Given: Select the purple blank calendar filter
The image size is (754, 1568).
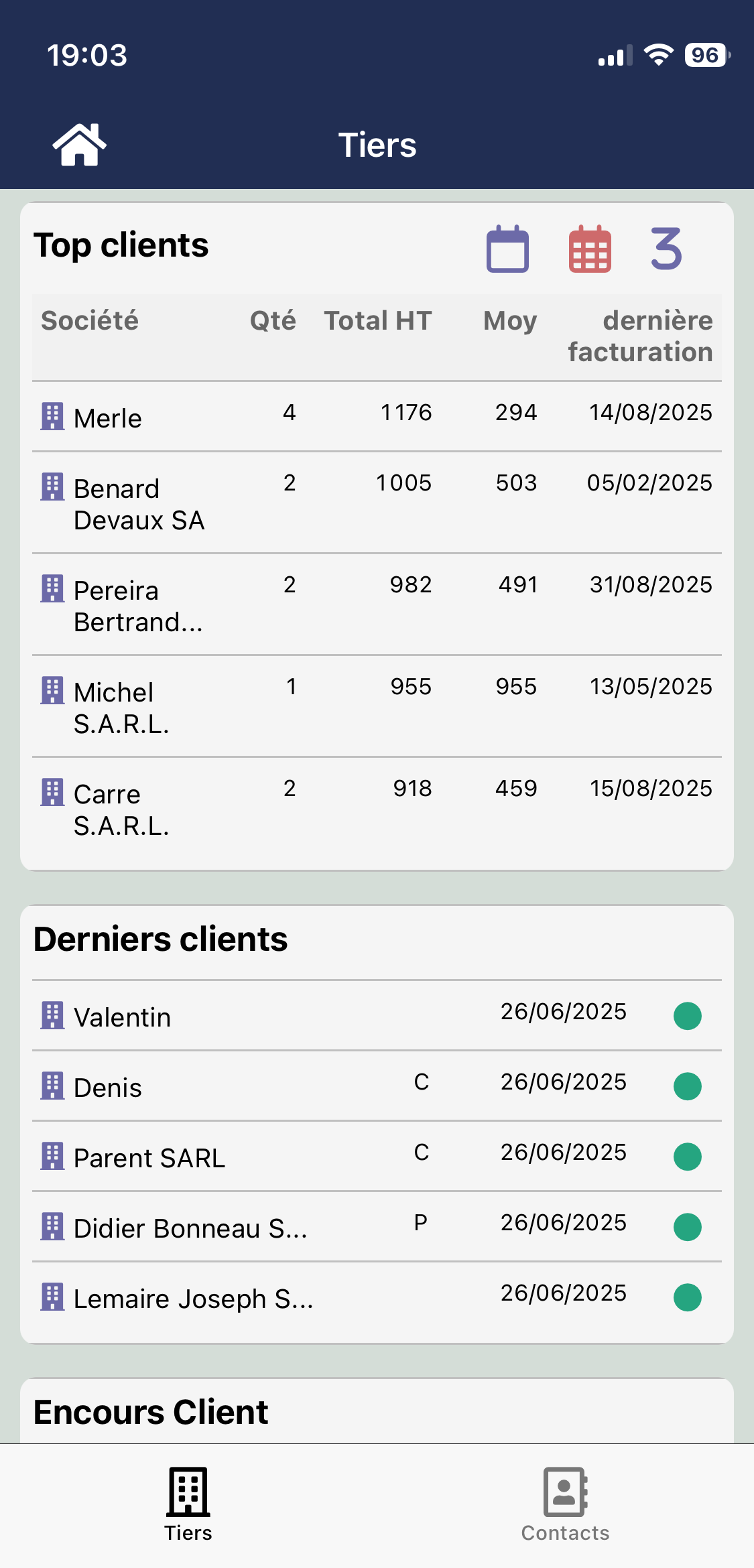Looking at the screenshot, I should [507, 249].
